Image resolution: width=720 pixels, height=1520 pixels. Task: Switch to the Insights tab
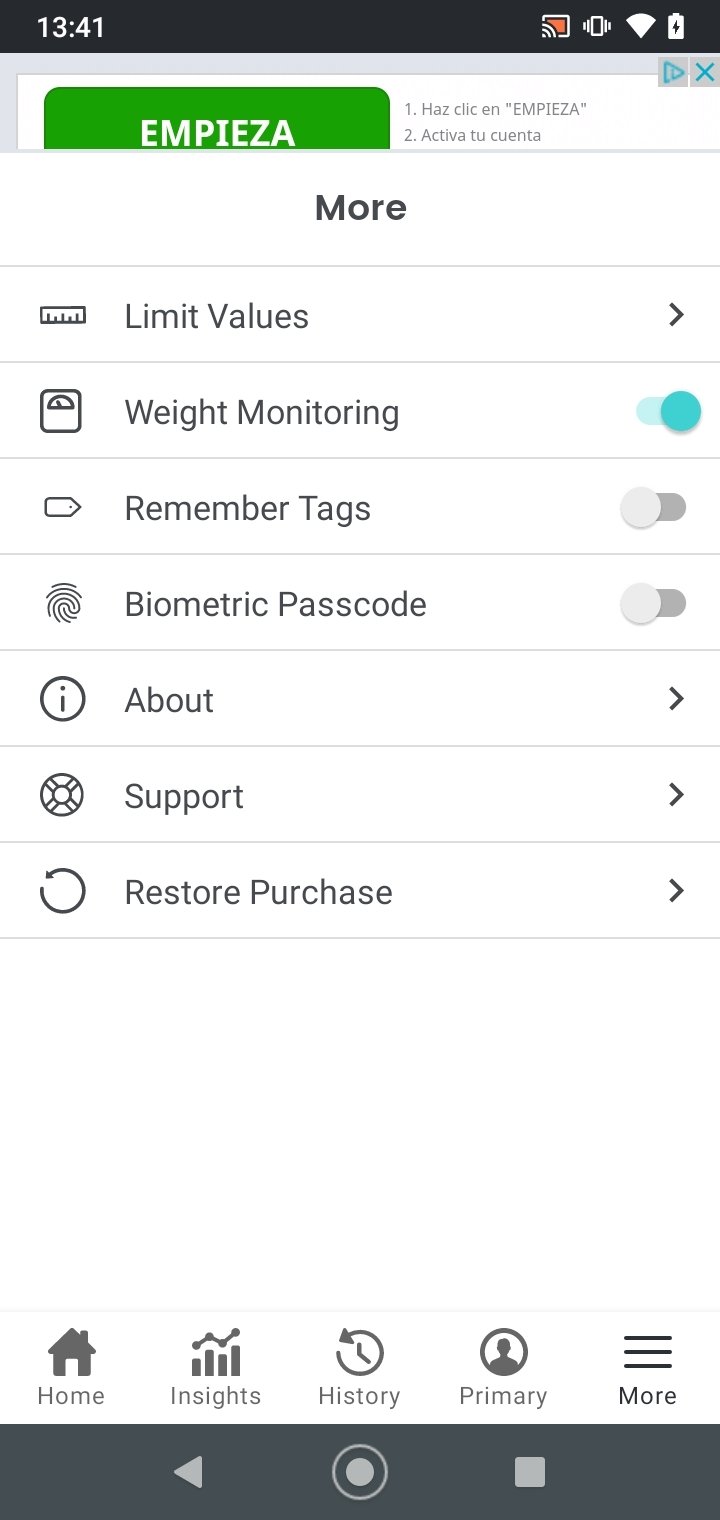point(215,1367)
